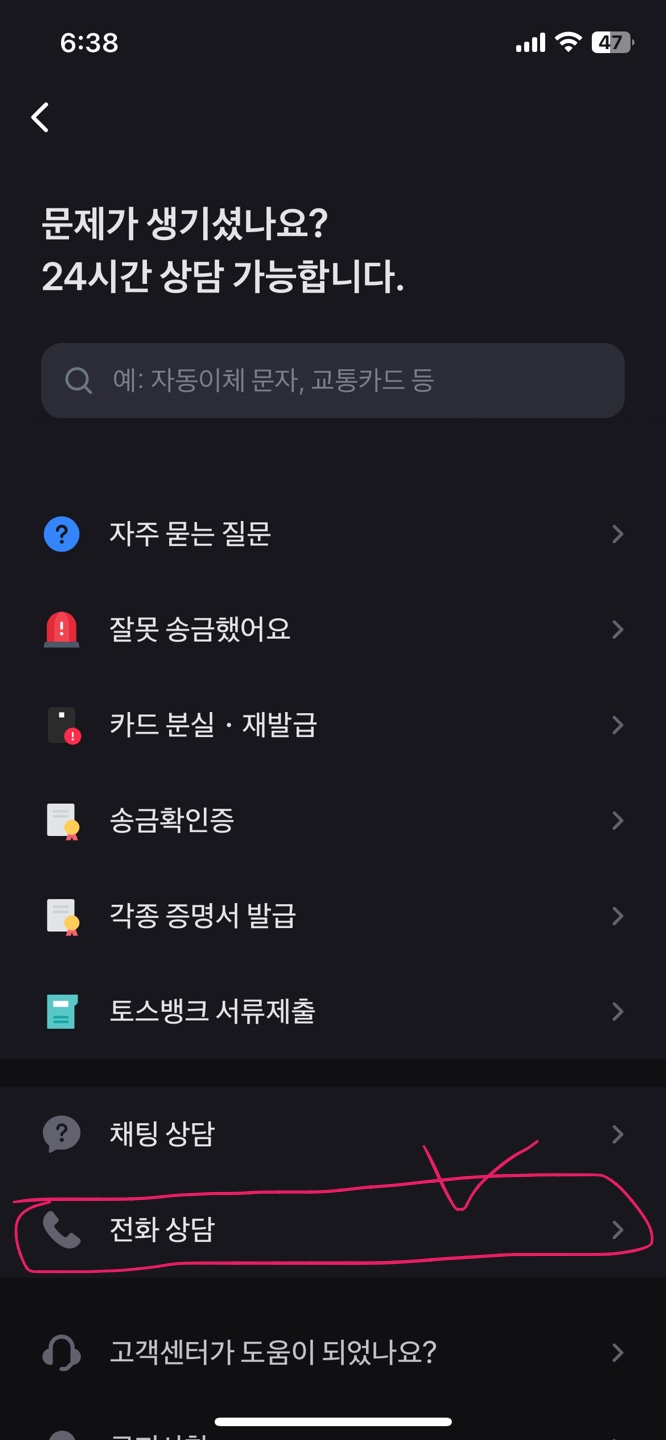The image size is (666, 1440).
Task: Select 카드 분실 · 재발급
Action: pyautogui.click(x=333, y=725)
